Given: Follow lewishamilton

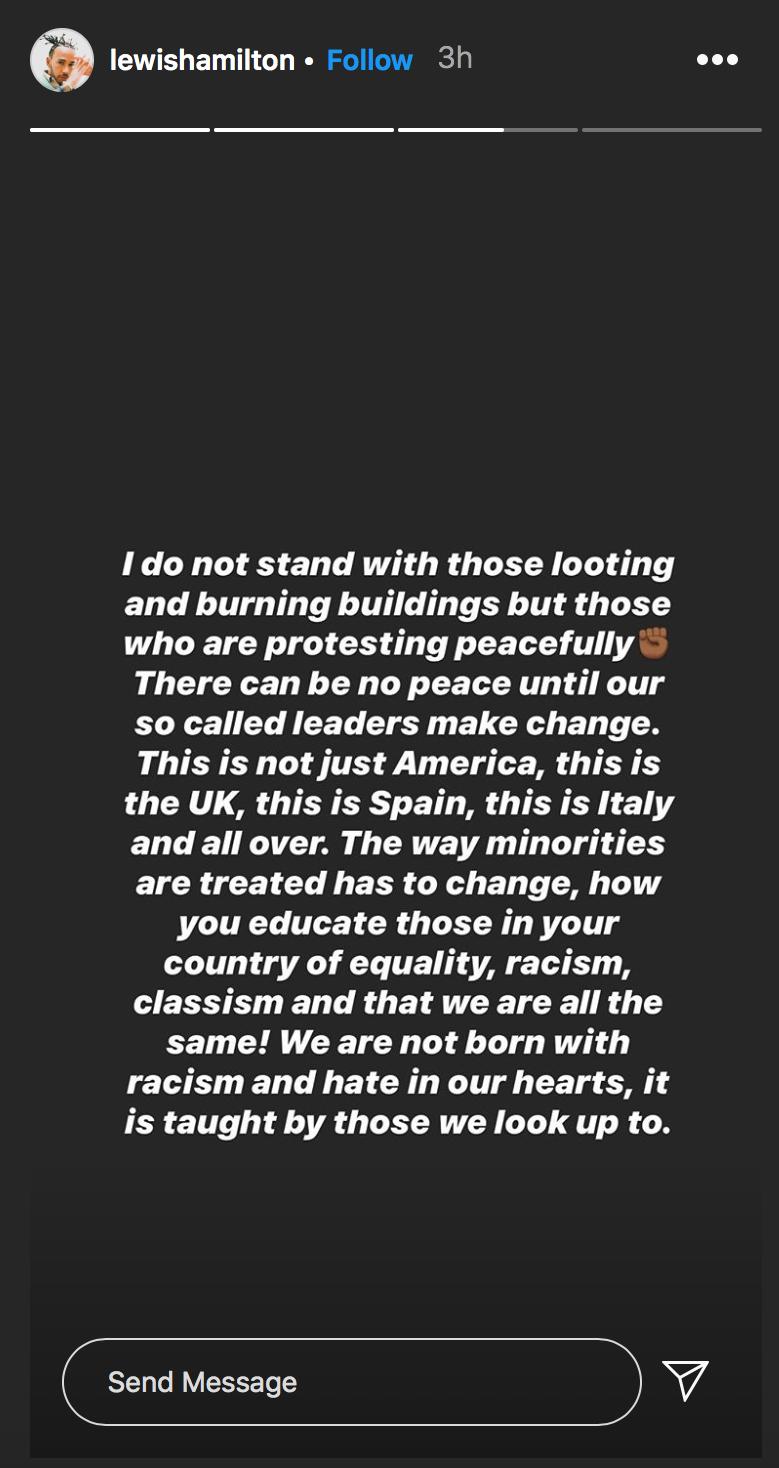Looking at the screenshot, I should click(369, 60).
